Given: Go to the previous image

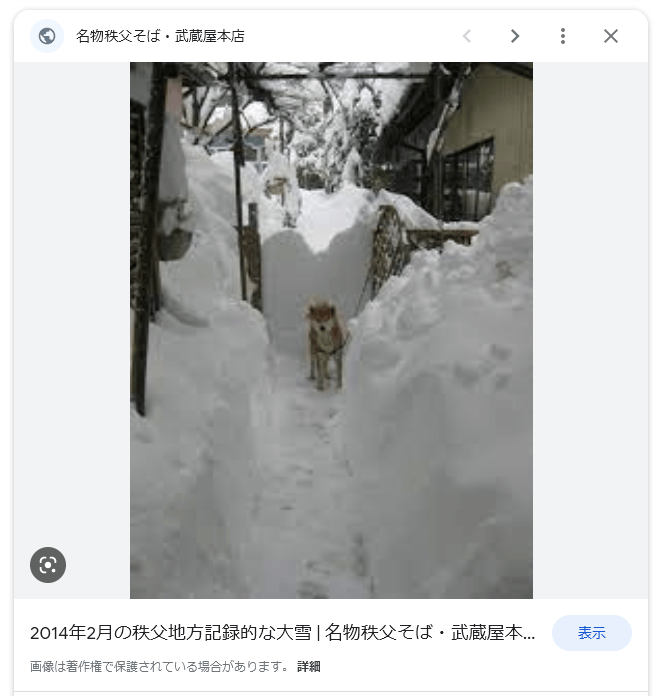Looking at the screenshot, I should pyautogui.click(x=466, y=36).
